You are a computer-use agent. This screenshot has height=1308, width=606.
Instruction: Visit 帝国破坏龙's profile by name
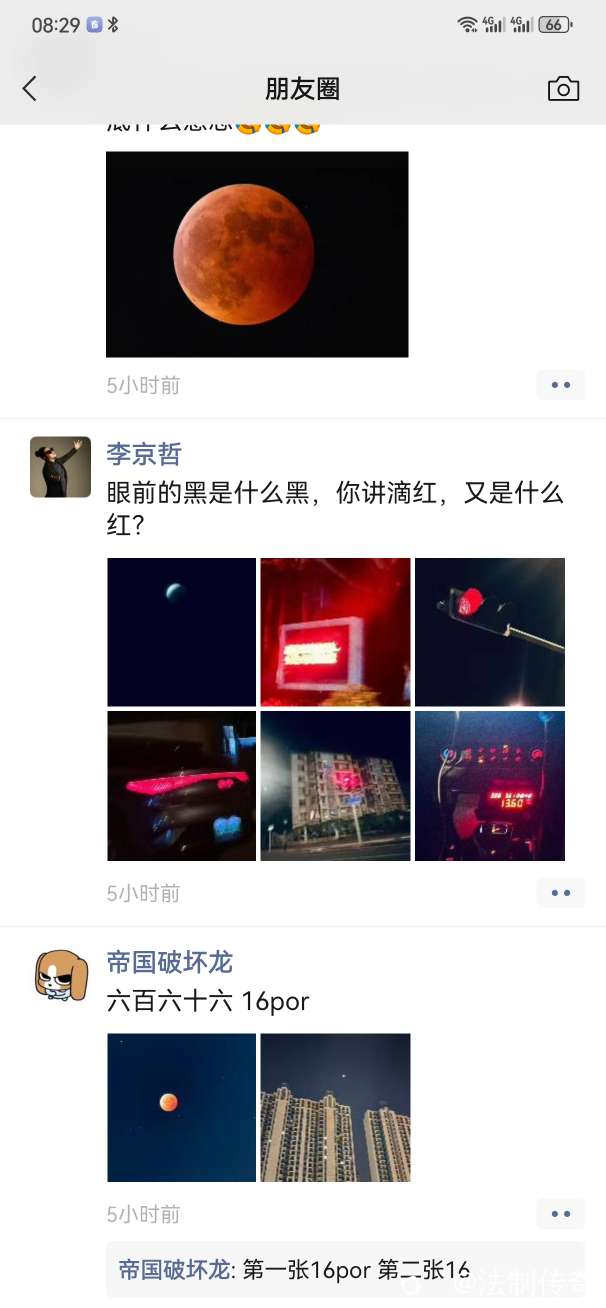[169, 962]
